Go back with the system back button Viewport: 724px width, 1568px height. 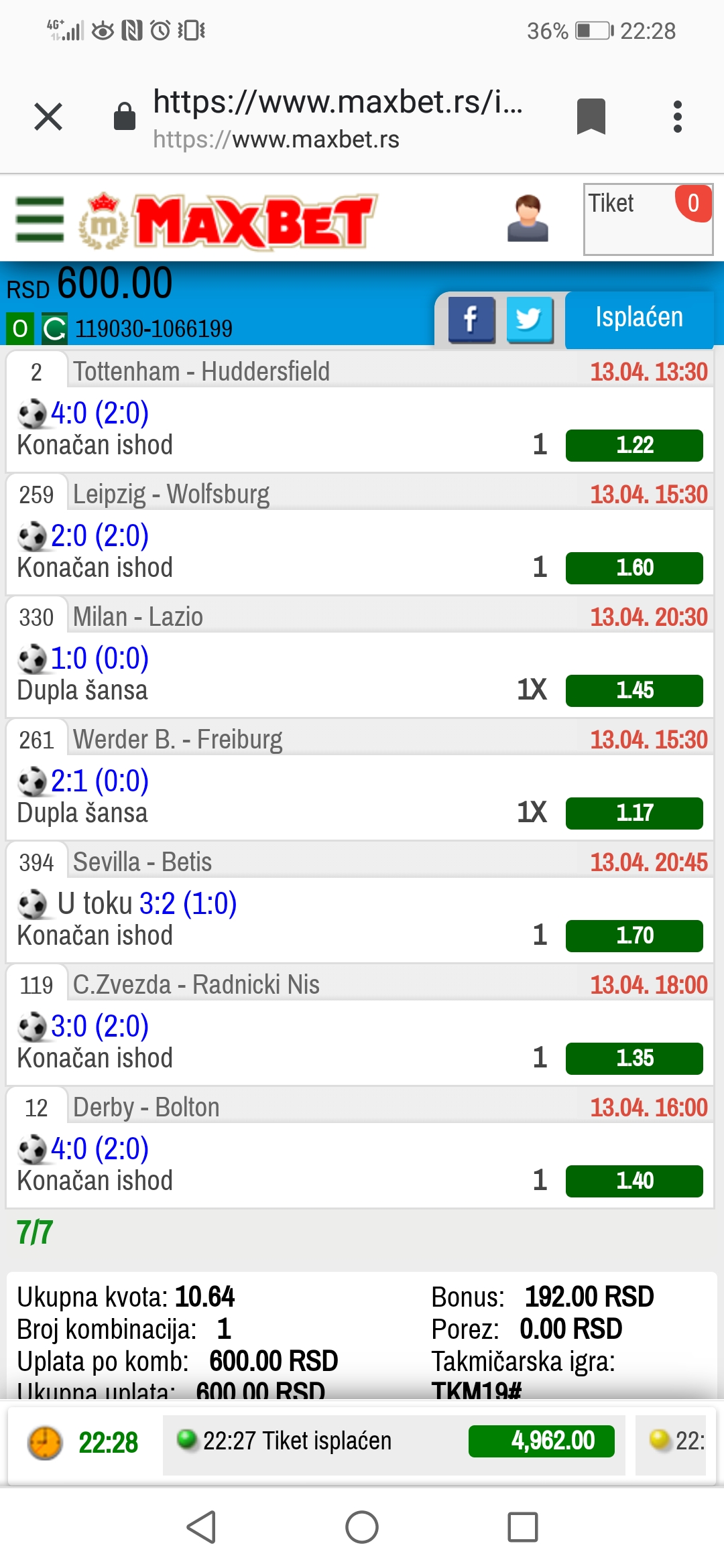tap(201, 1527)
